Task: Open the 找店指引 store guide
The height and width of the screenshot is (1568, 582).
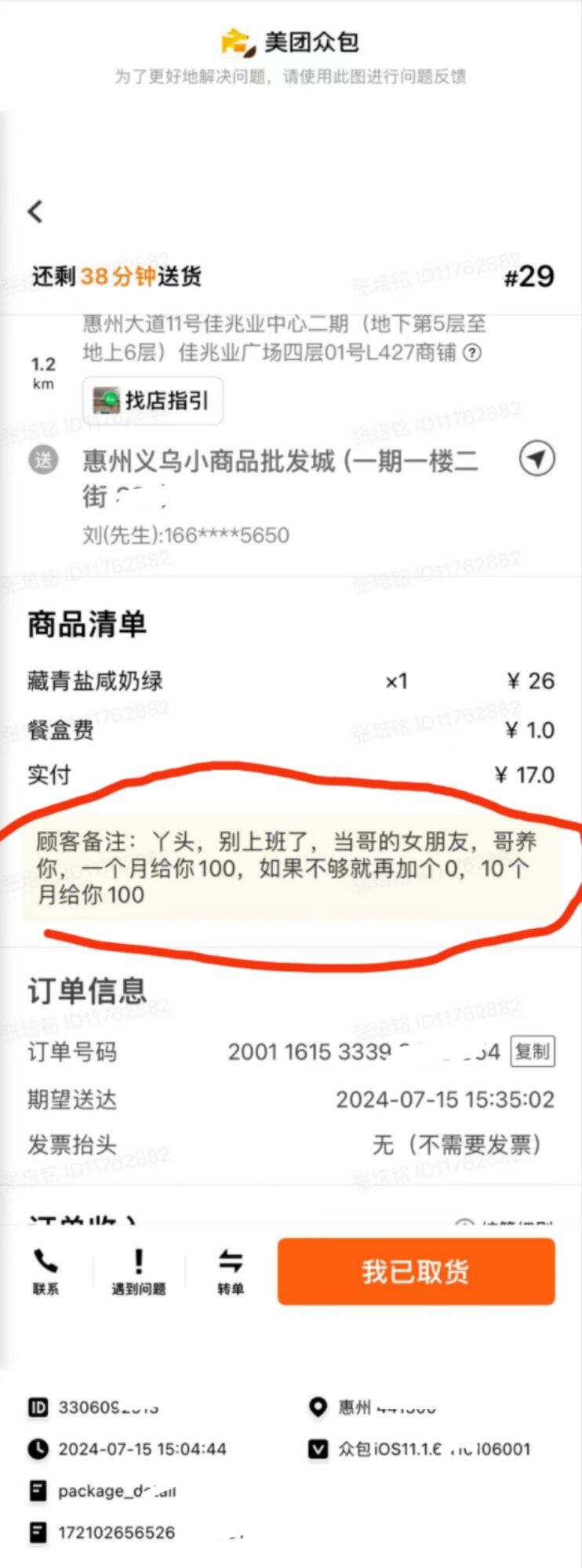Action: pyautogui.click(x=152, y=400)
